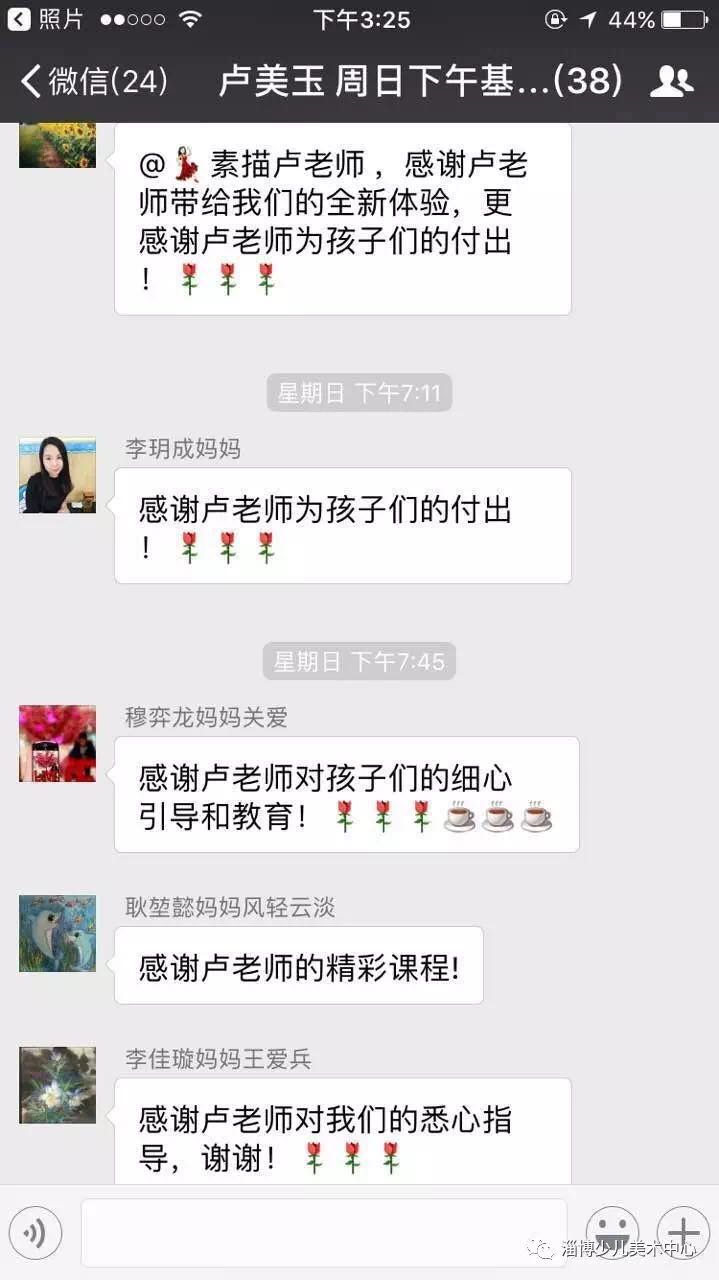
Task: View 穆弈龙妈妈关爱's profile avatar
Action: point(58,743)
